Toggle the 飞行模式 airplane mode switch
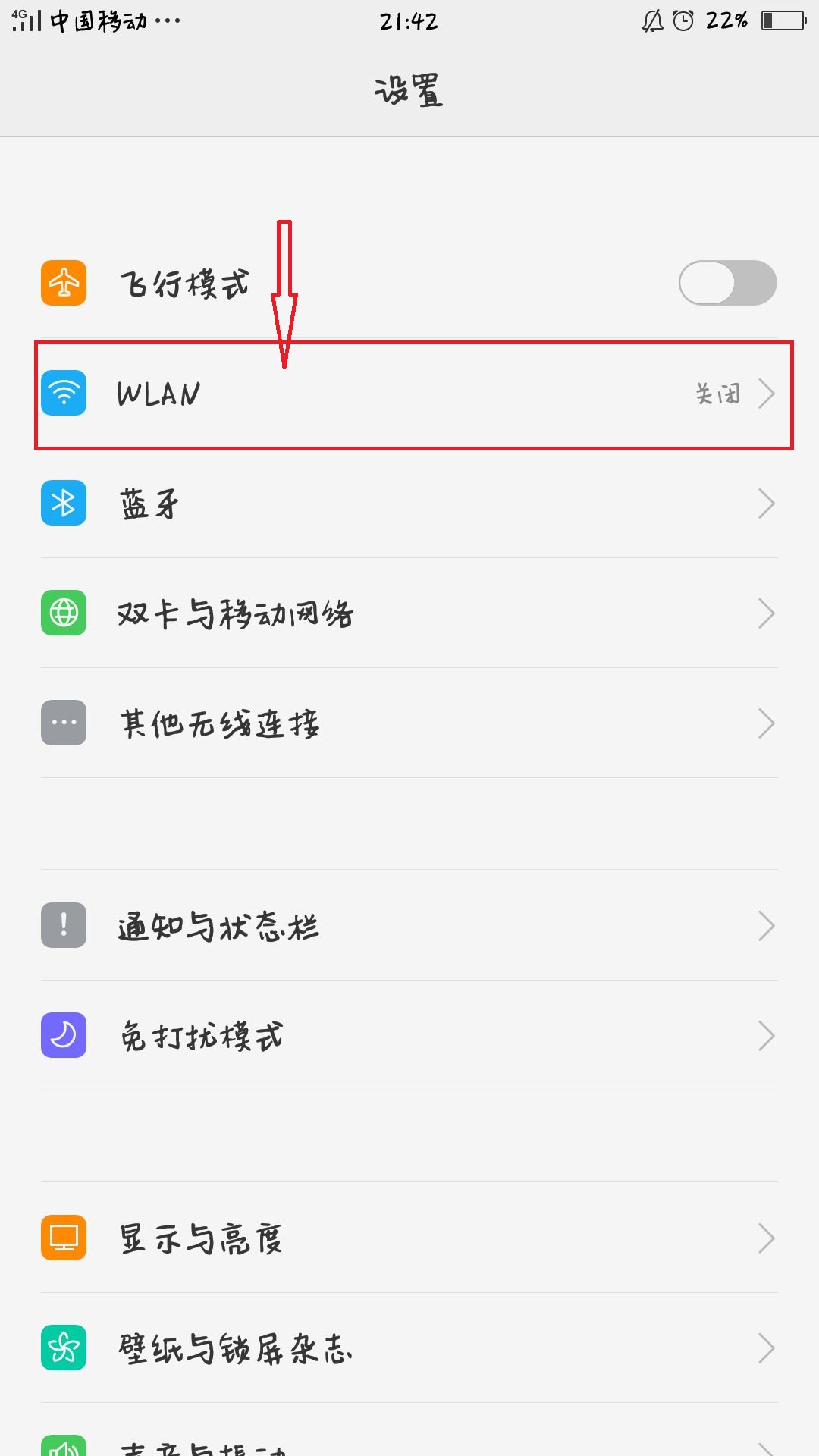Screen dimensions: 819x1456 click(x=727, y=283)
